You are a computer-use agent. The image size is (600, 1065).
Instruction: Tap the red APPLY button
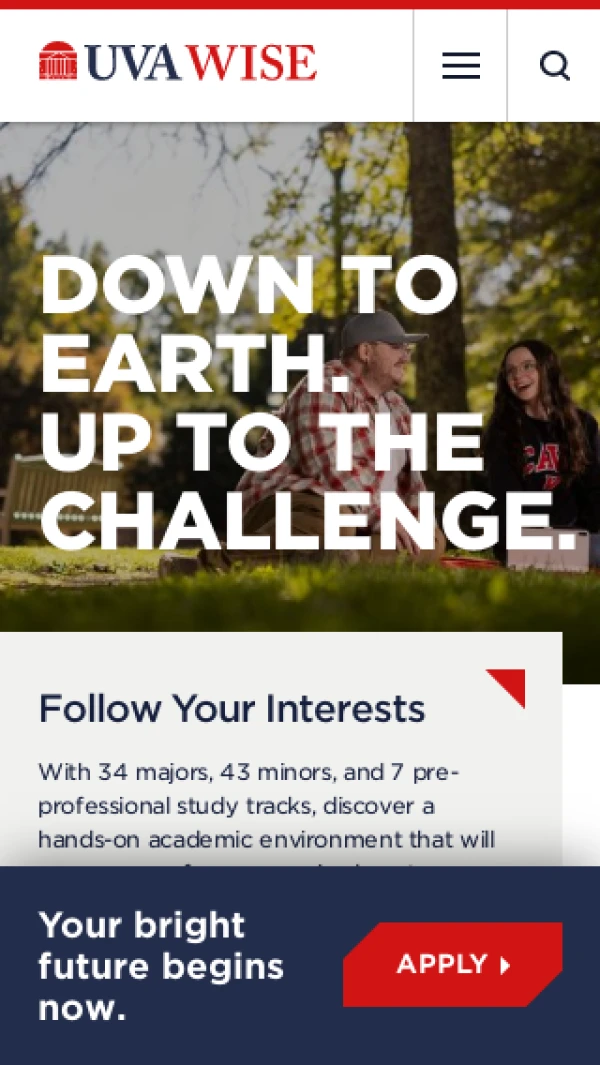(x=453, y=964)
